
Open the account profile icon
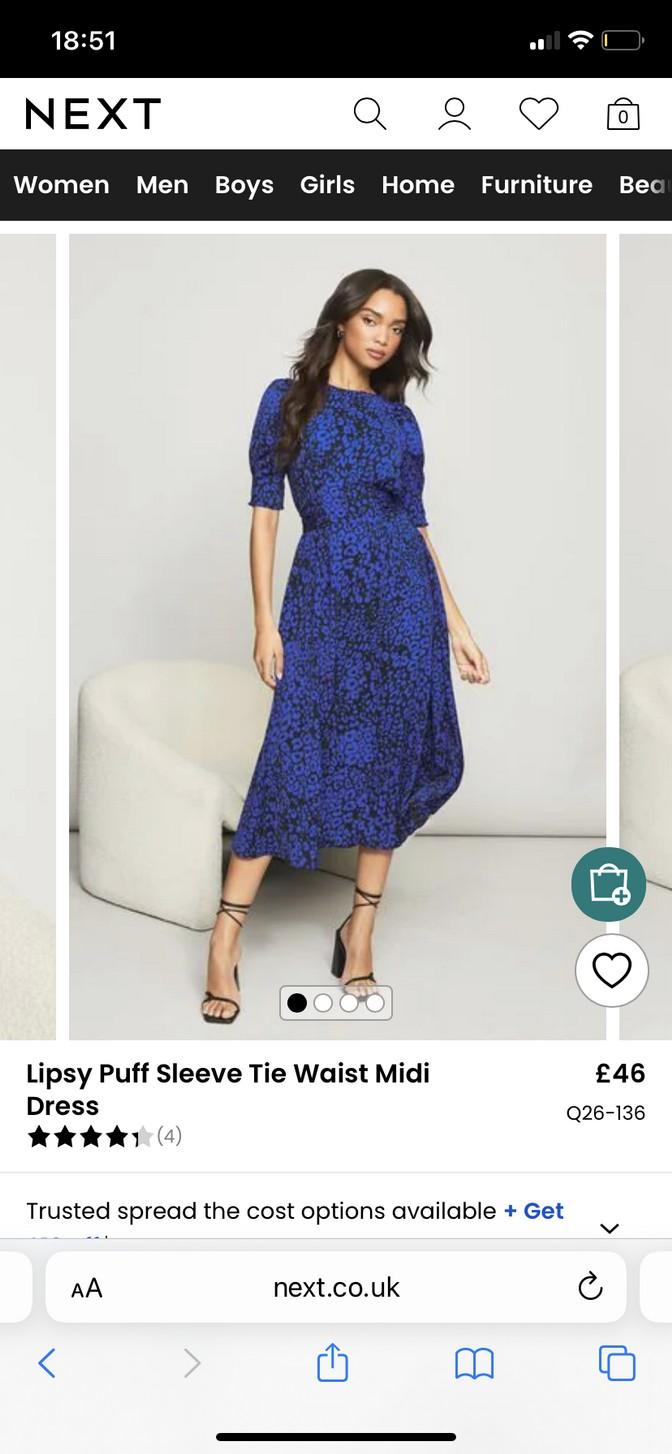tap(454, 114)
